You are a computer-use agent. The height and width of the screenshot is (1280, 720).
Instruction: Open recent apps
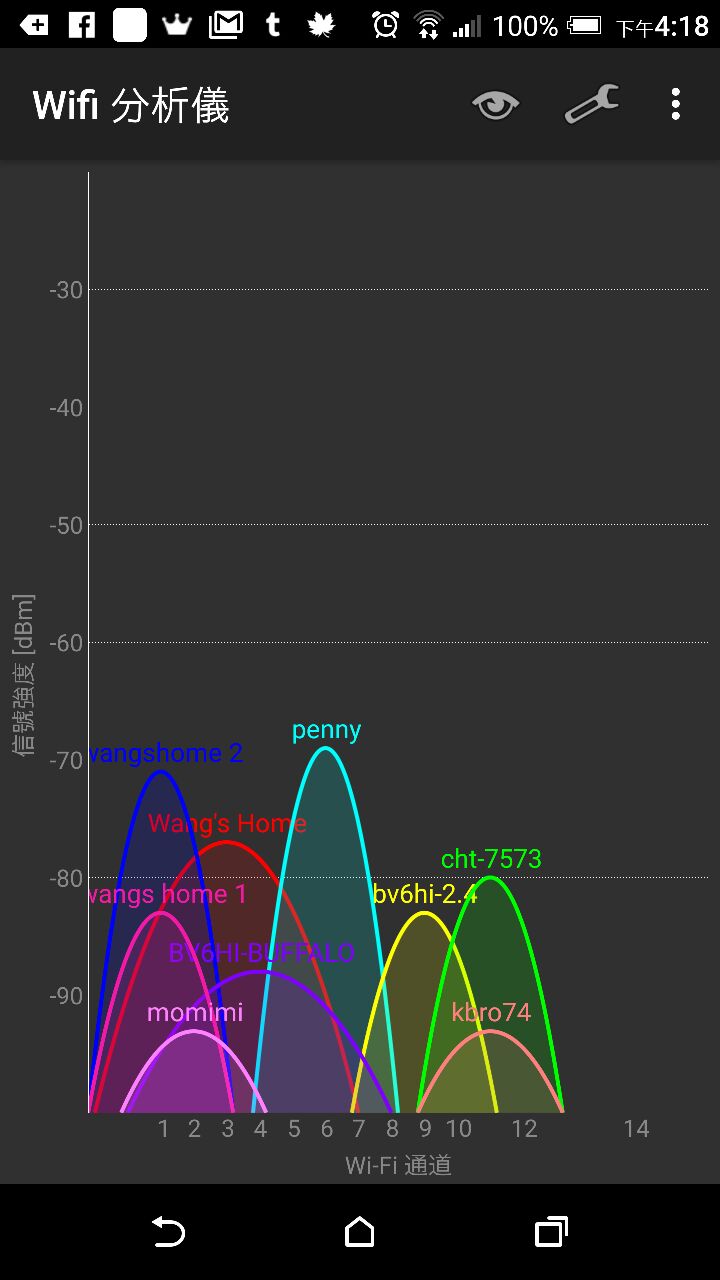(x=551, y=1232)
